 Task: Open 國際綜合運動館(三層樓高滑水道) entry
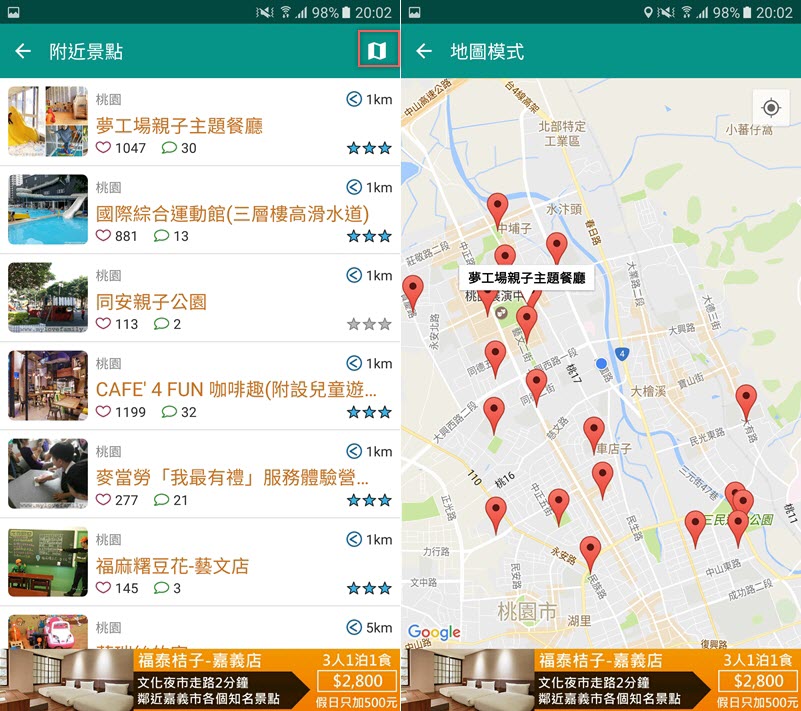(232, 214)
